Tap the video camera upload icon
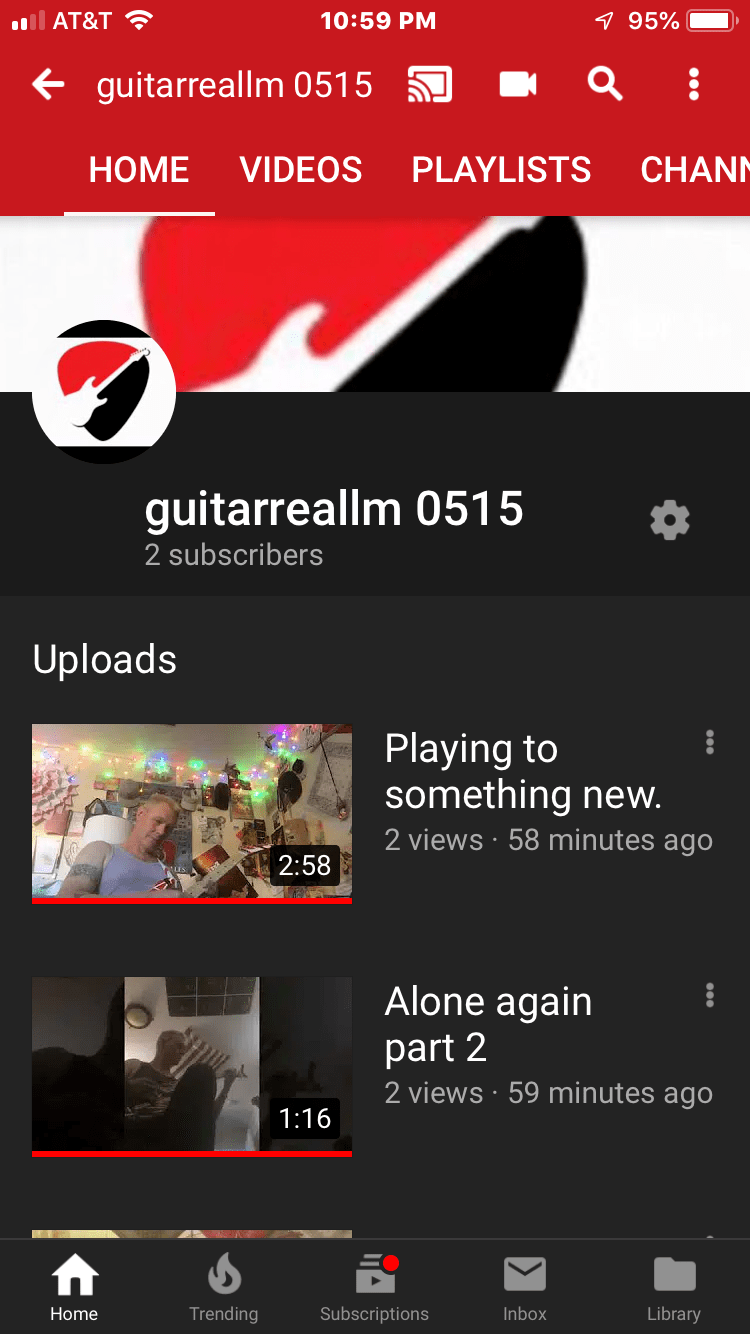The width and height of the screenshot is (750, 1334). point(518,85)
